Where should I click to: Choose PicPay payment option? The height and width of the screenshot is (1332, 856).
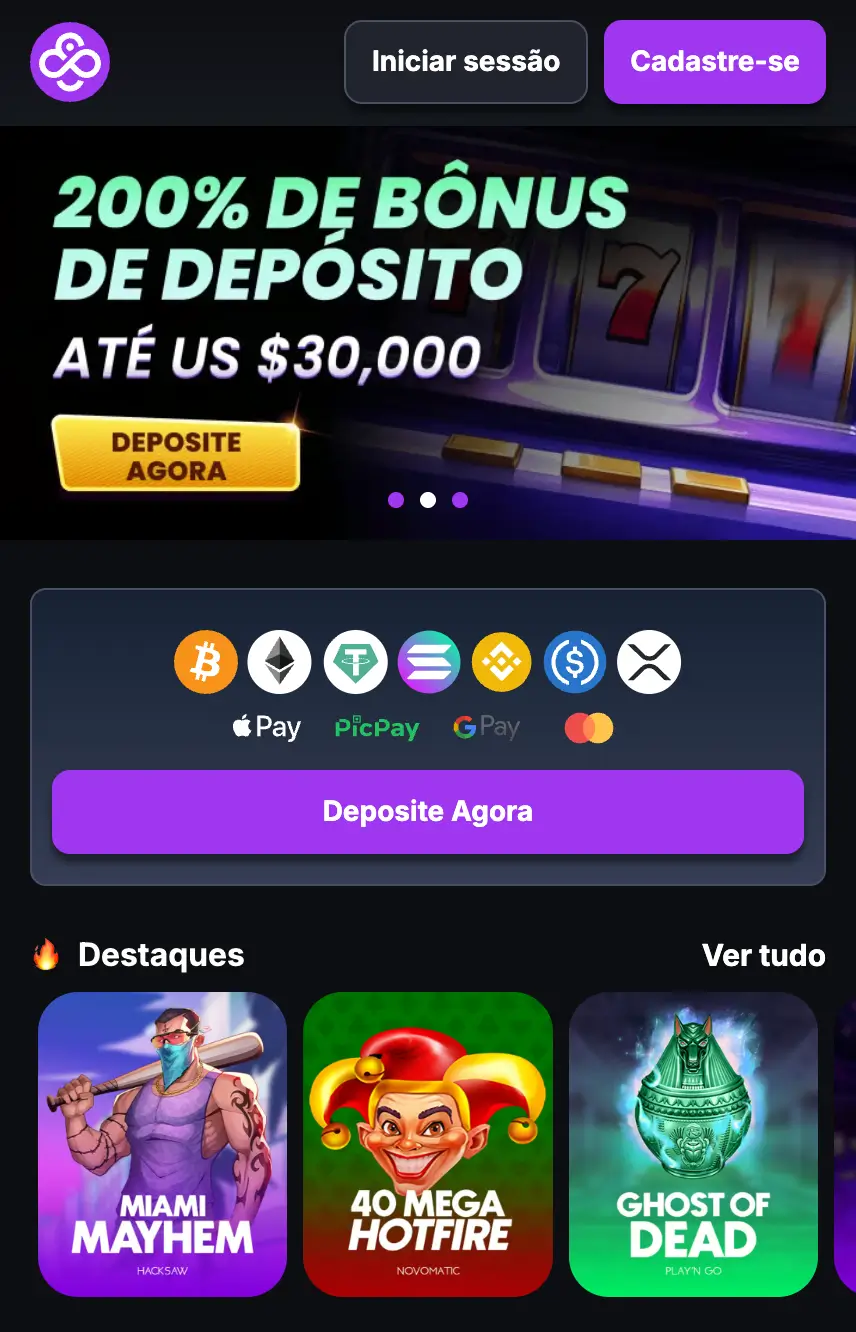377,727
